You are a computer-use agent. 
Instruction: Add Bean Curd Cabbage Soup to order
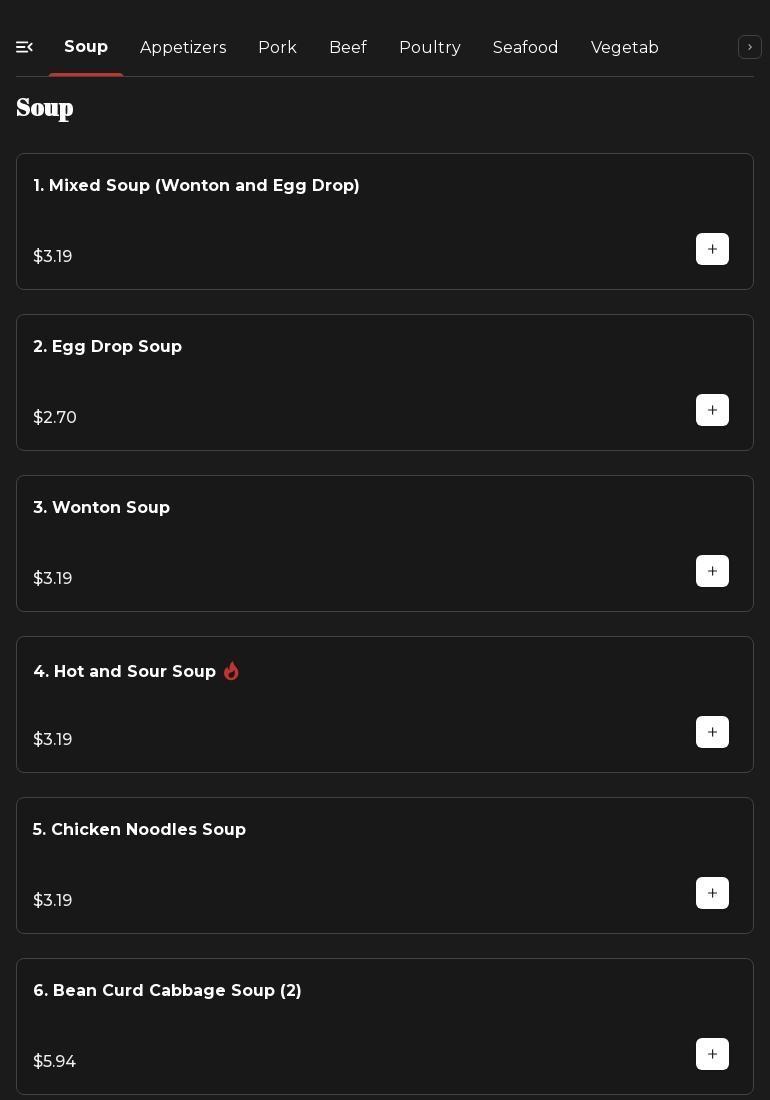(712, 1054)
